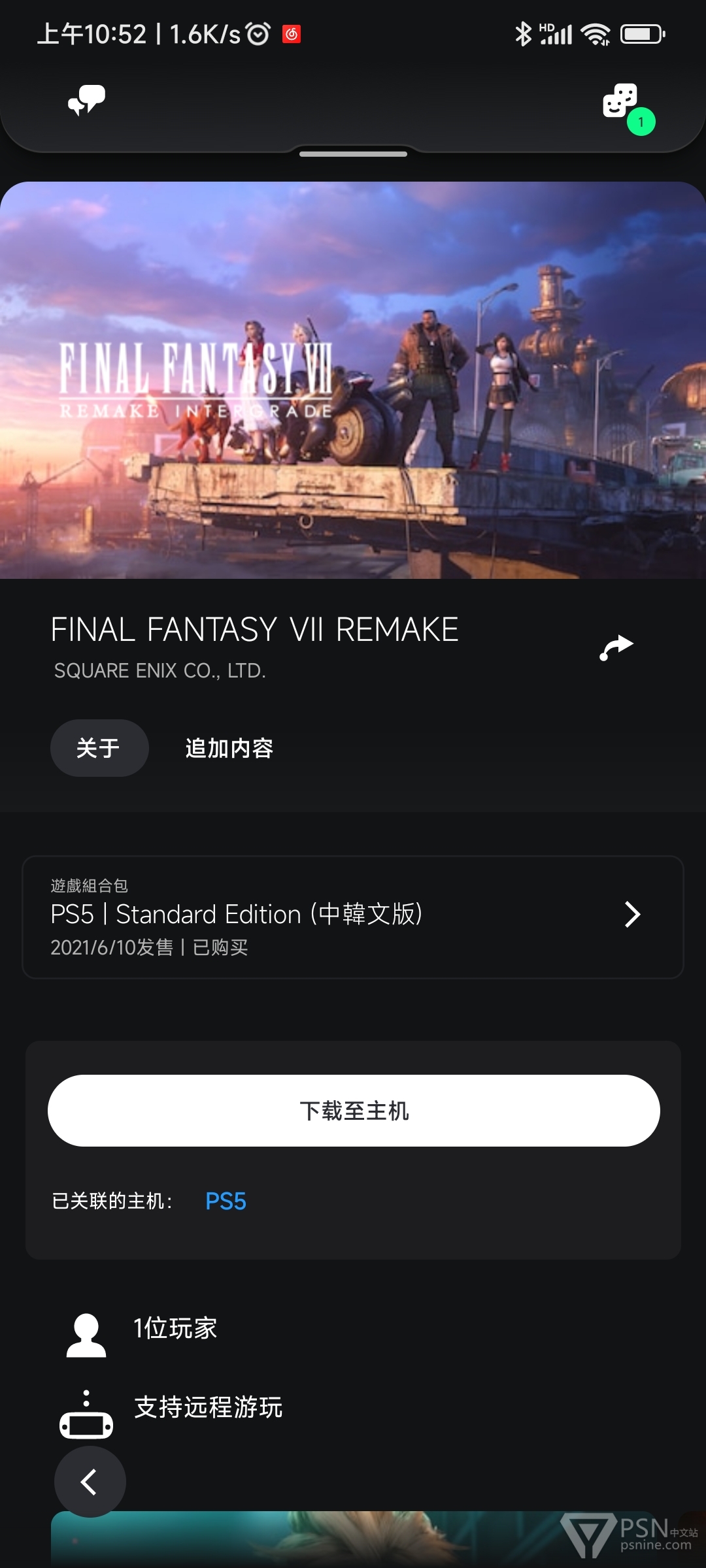The width and height of the screenshot is (706, 1568).
Task: Share FINAL FANTASY VII REMAKE
Action: pyautogui.click(x=616, y=647)
